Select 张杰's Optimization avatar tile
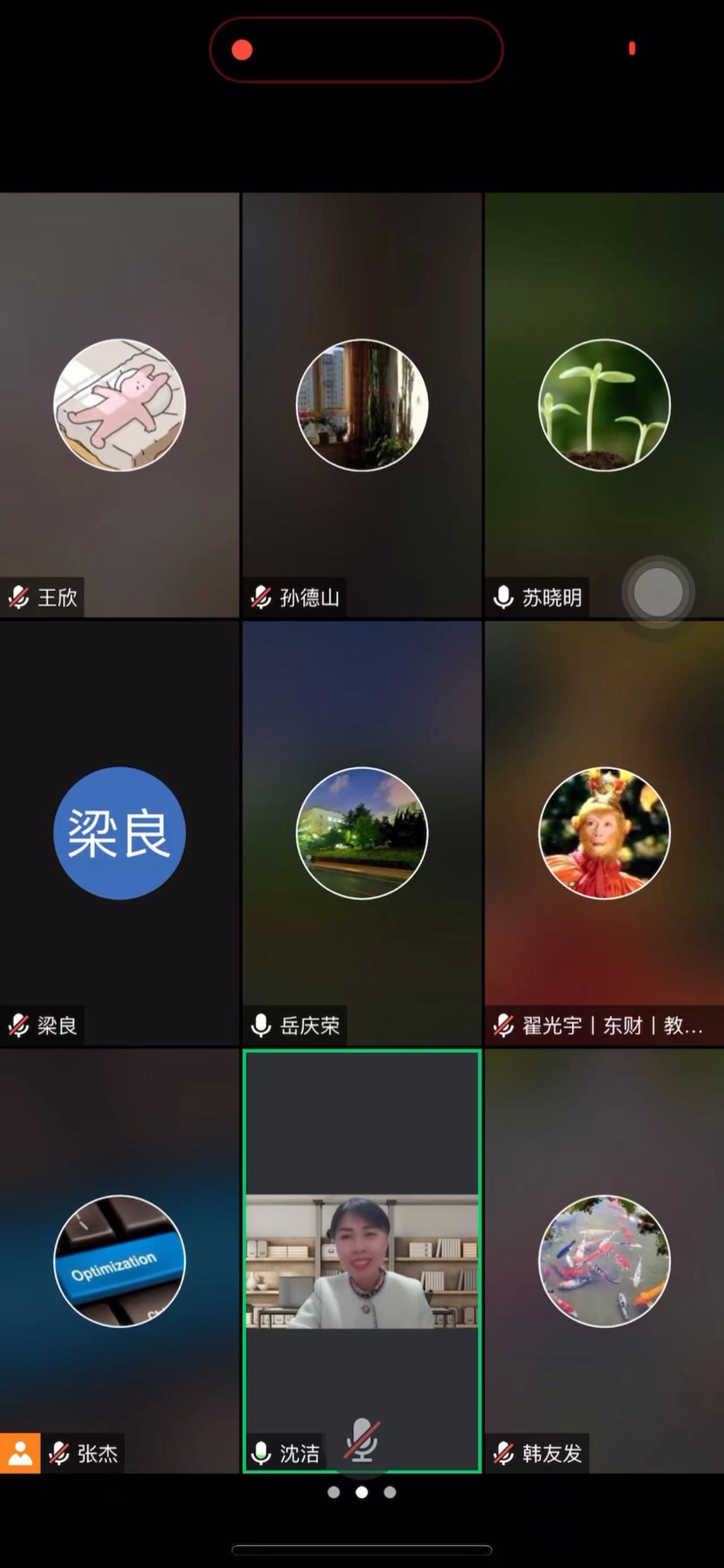The width and height of the screenshot is (724, 1568). click(119, 1261)
